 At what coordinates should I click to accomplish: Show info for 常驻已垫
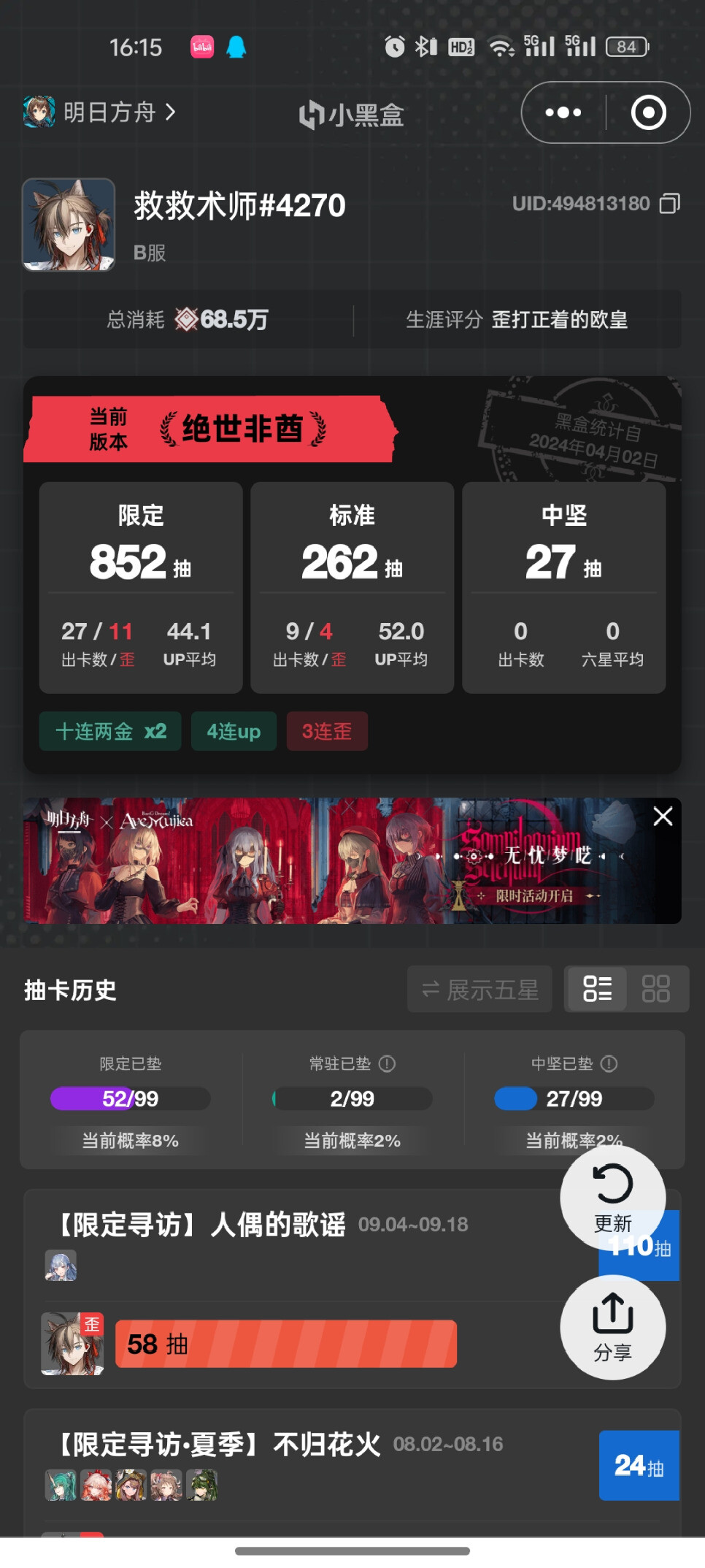388,1063
